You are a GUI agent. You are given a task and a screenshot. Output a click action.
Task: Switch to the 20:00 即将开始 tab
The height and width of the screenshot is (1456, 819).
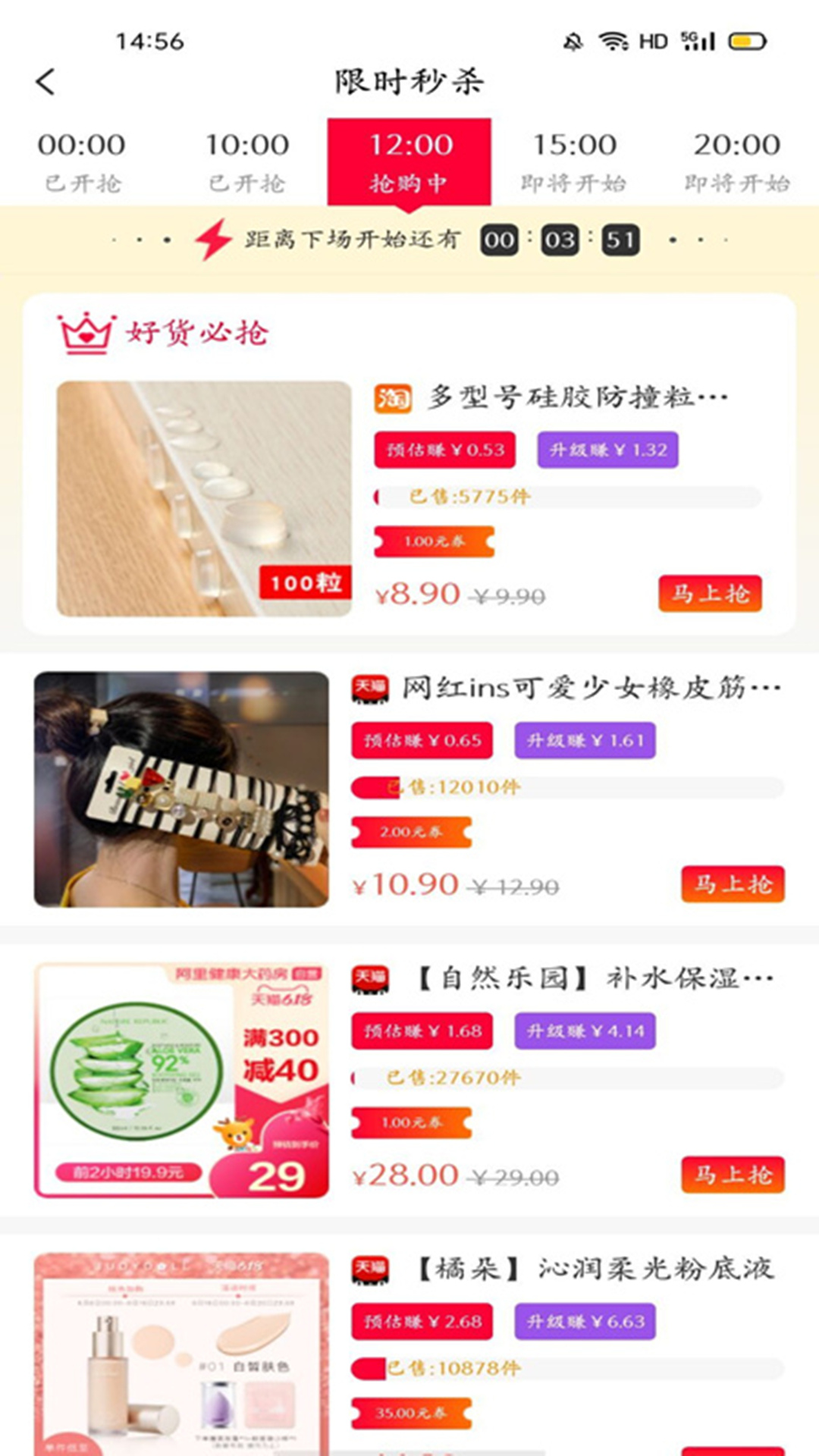tap(737, 162)
